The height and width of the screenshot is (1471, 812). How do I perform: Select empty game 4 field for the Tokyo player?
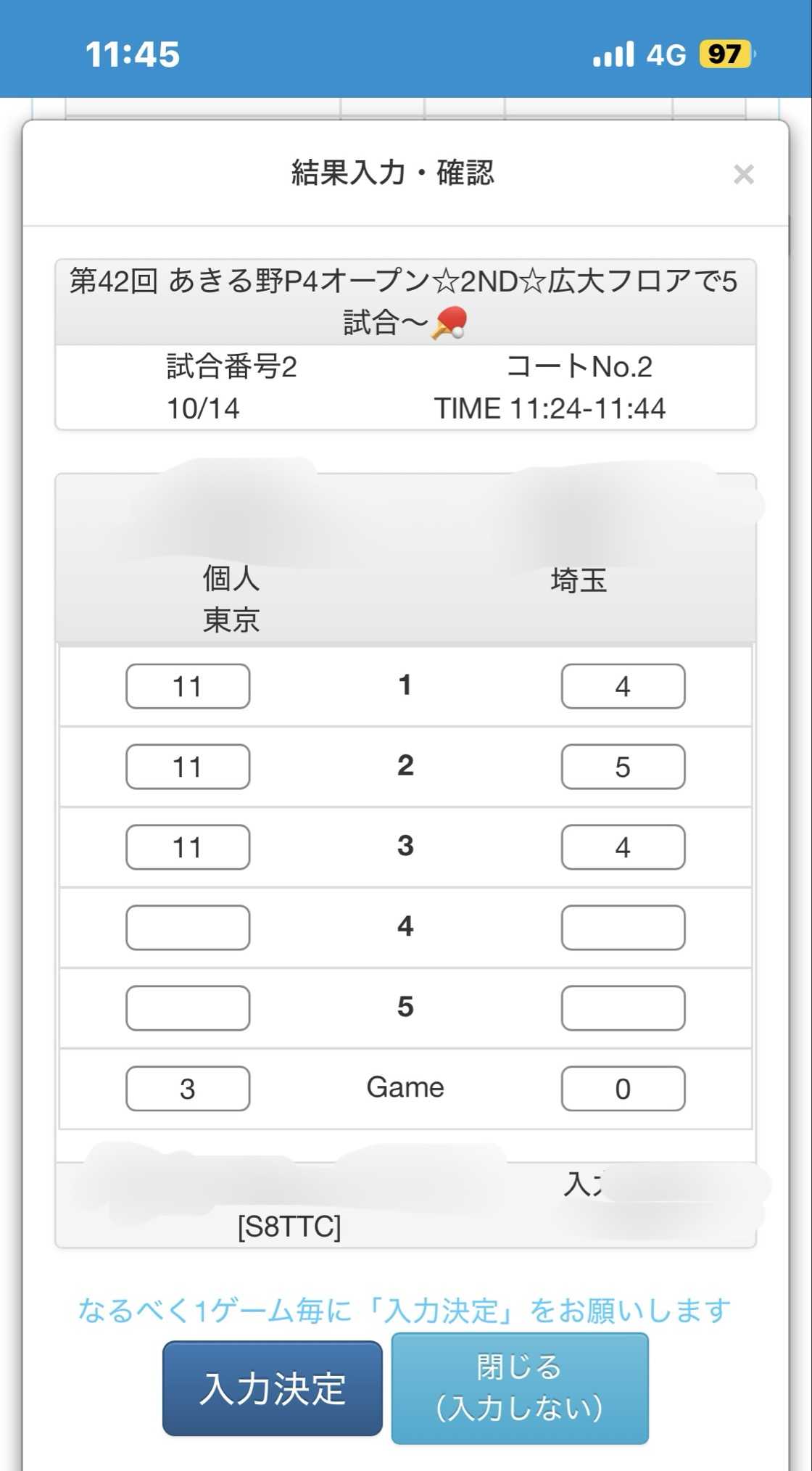[x=188, y=928]
